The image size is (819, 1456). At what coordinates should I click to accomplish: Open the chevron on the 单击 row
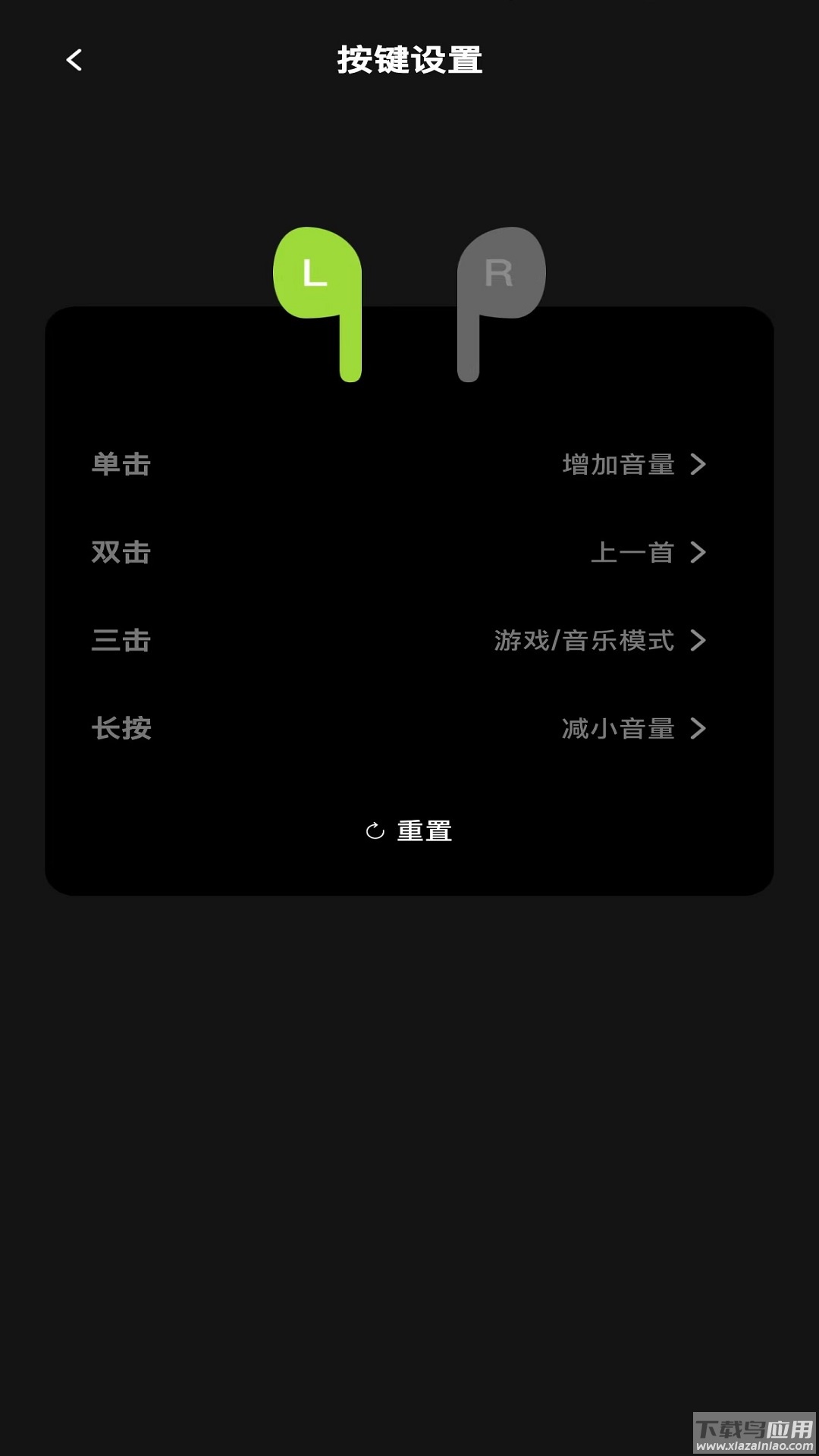click(698, 465)
